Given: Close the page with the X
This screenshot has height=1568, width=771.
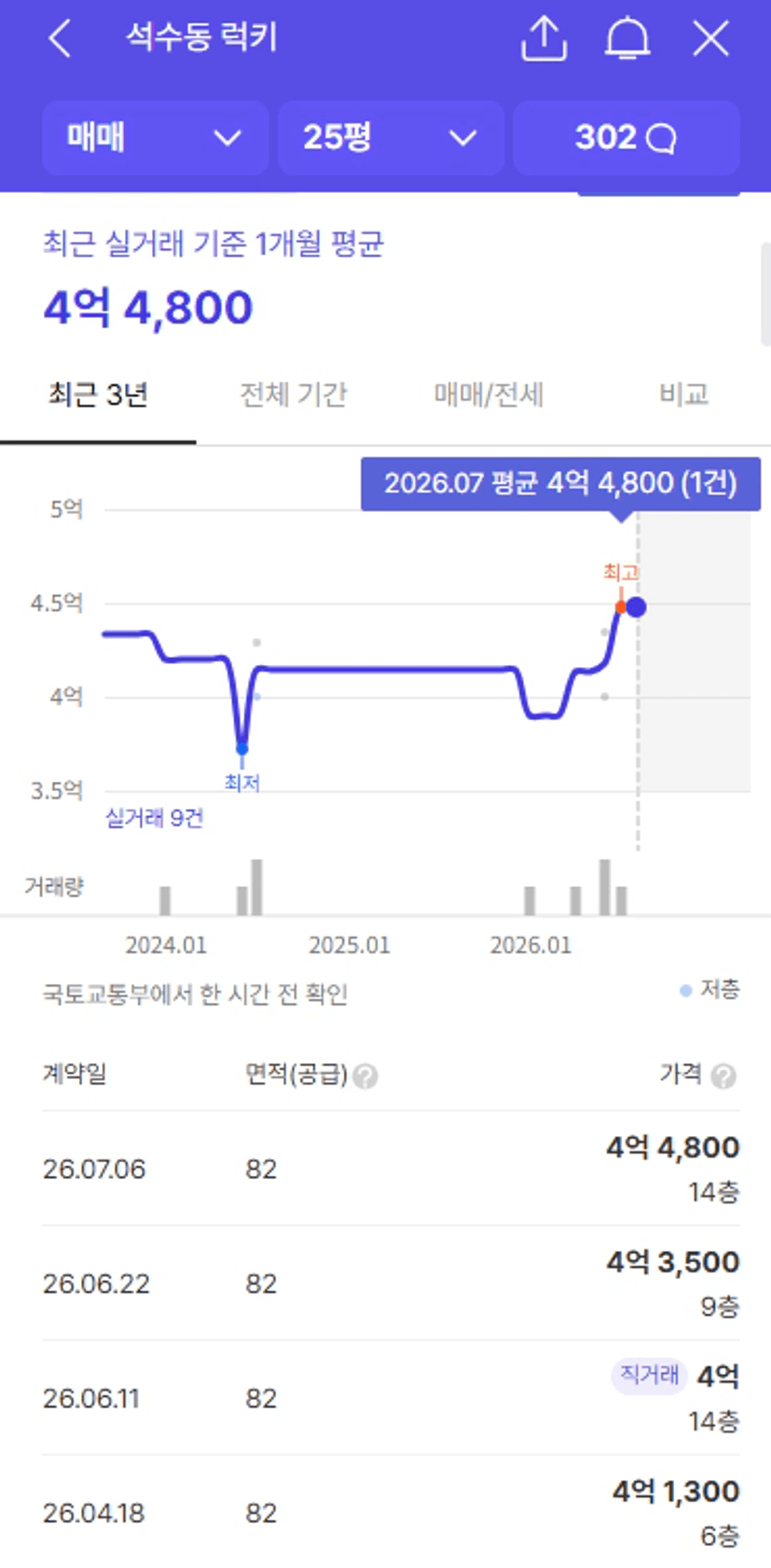Looking at the screenshot, I should [x=711, y=39].
